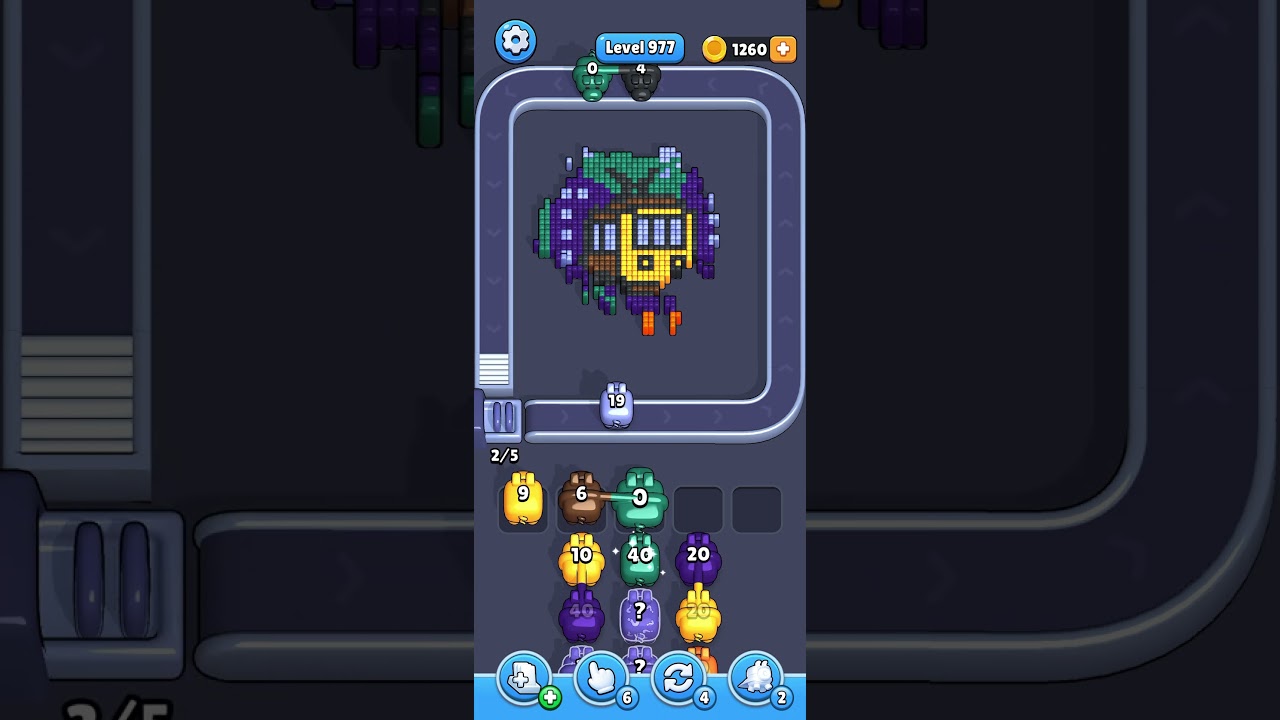Screen dimensions: 1280x720
Task: Use the shuffle booster
Action: (678, 679)
